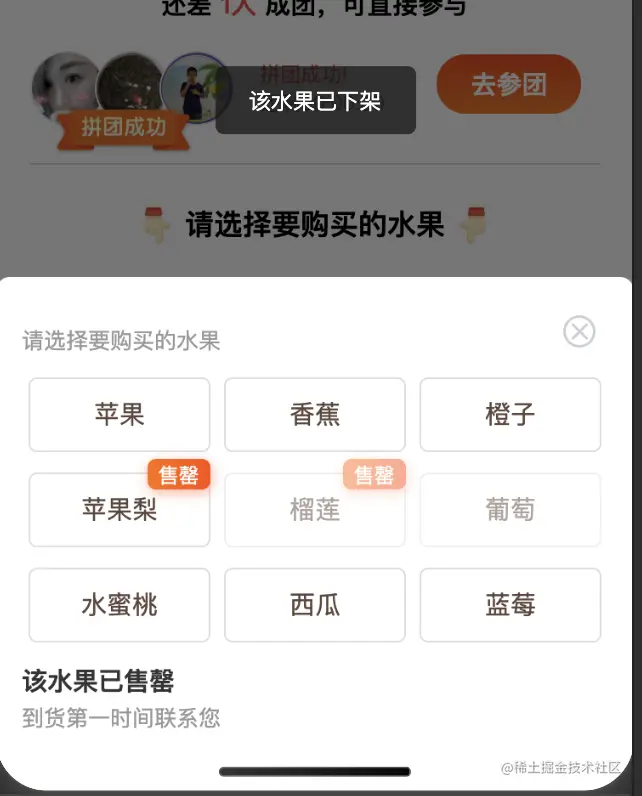Screen dimensions: 642x796
Task: Choose 水蜜桃 from the grid
Action: [x=119, y=605]
